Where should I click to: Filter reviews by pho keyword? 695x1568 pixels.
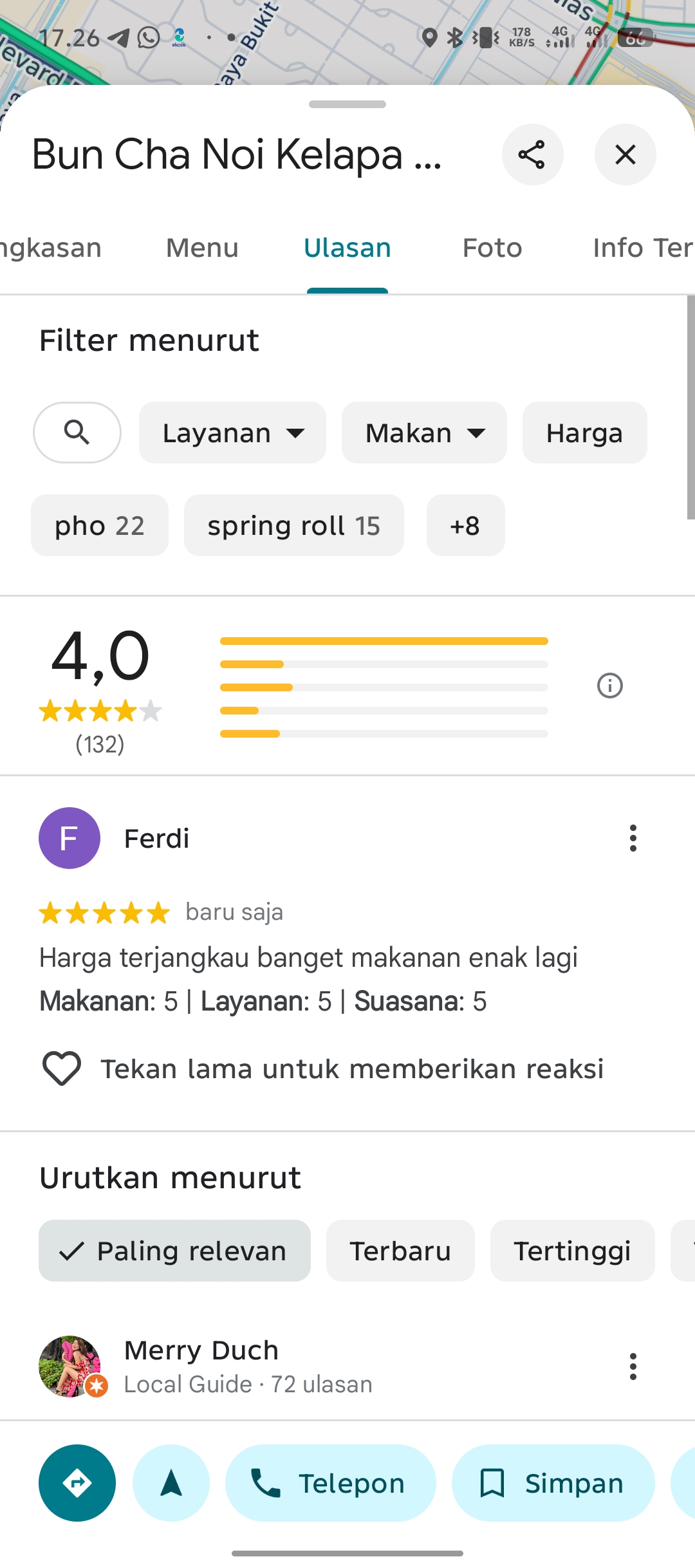(x=100, y=525)
